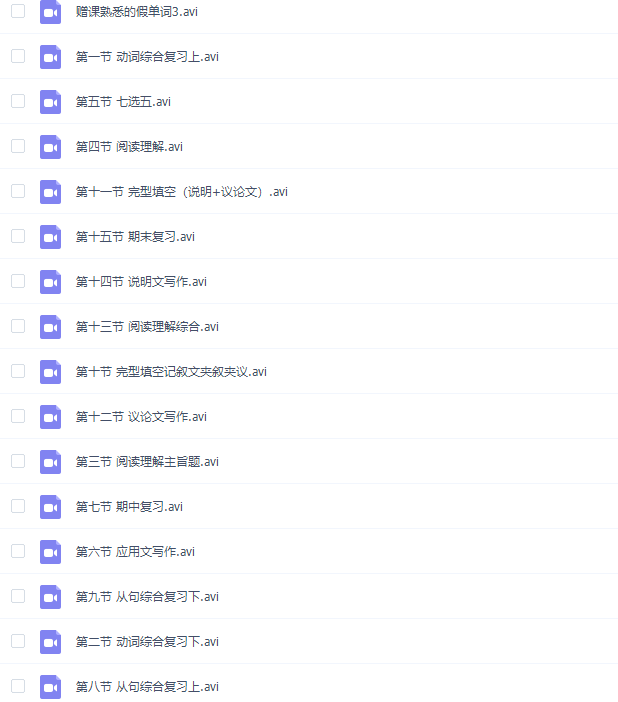Play the video 第八节 从句综合复习上.avi
The width and height of the screenshot is (618, 702).
point(147,687)
